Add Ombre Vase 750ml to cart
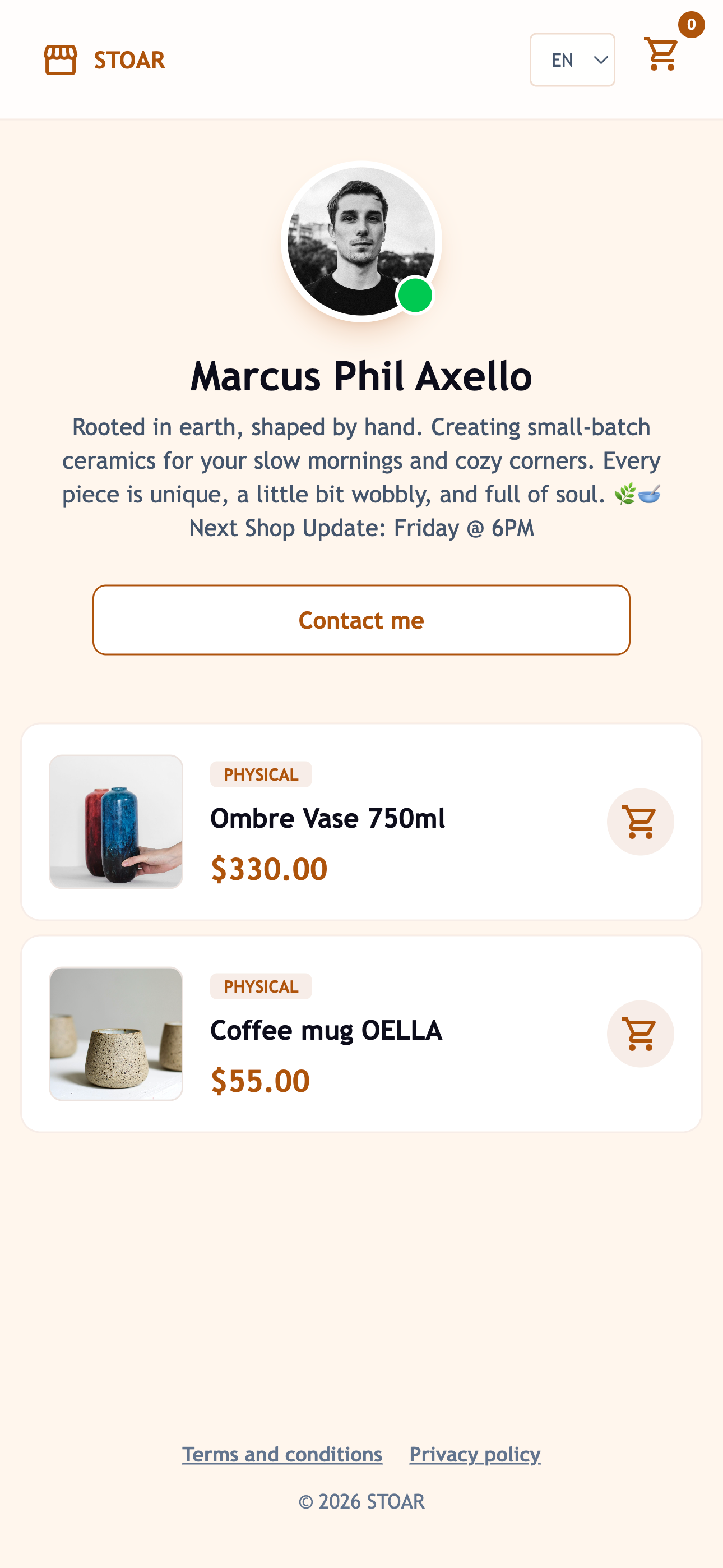 click(x=639, y=822)
